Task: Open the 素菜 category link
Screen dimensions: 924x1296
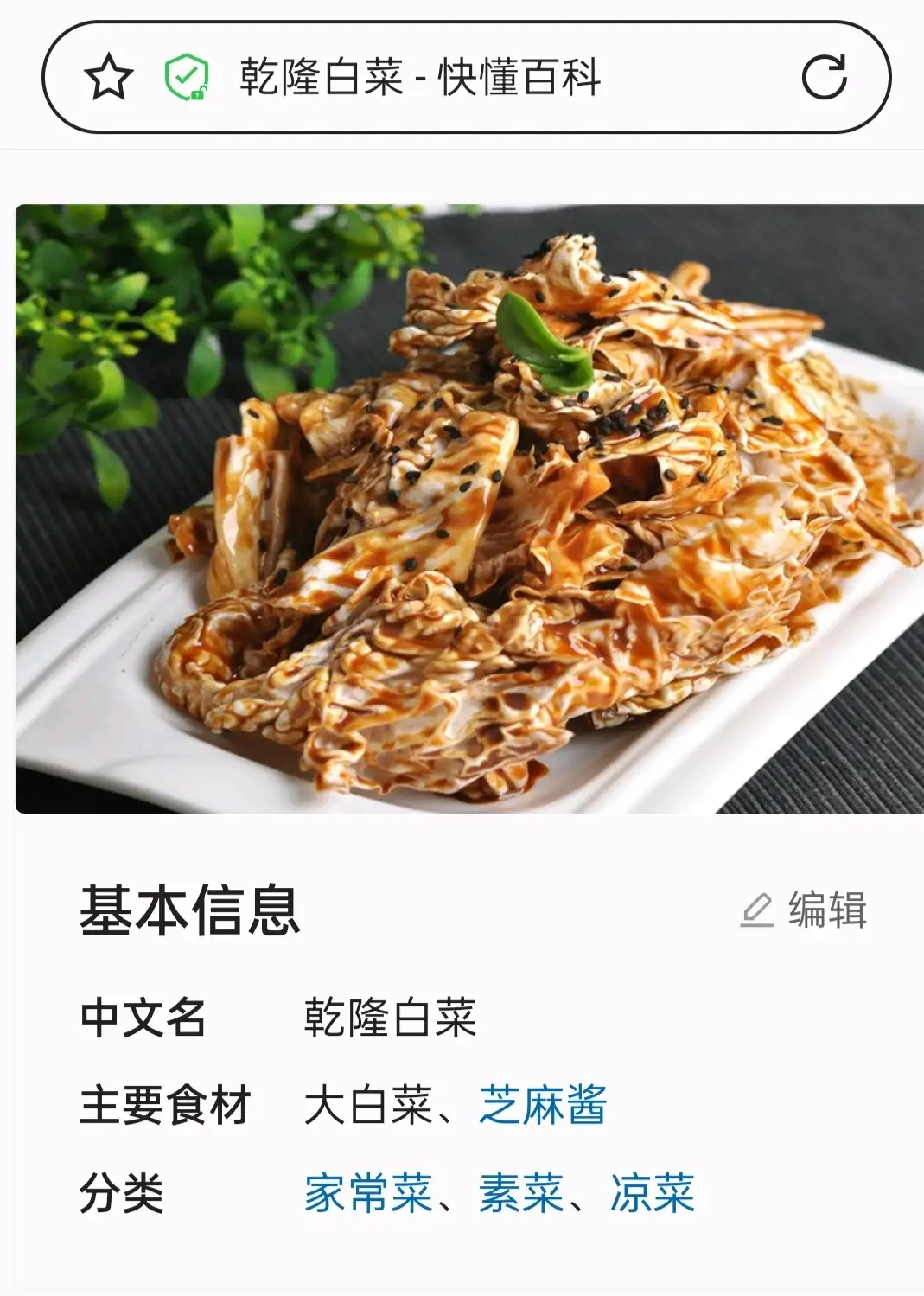Action: click(521, 1193)
